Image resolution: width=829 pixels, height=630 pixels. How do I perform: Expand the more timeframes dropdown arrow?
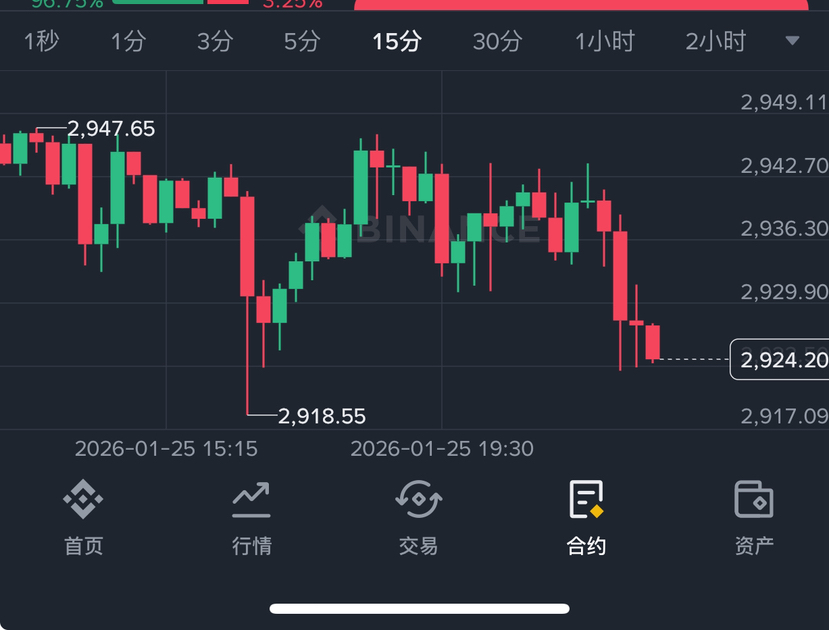[x=792, y=41]
